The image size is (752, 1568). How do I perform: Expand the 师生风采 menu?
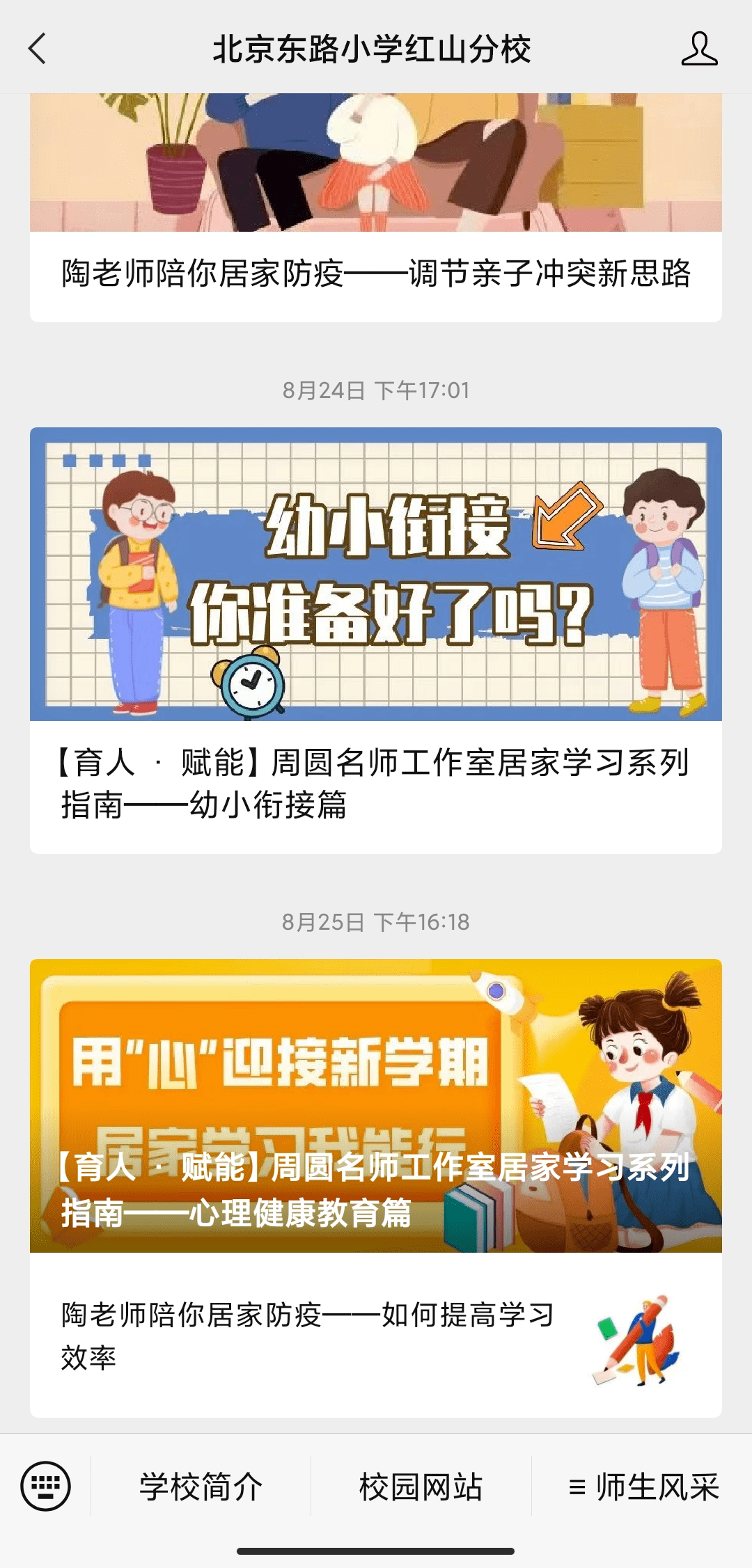(x=642, y=1487)
